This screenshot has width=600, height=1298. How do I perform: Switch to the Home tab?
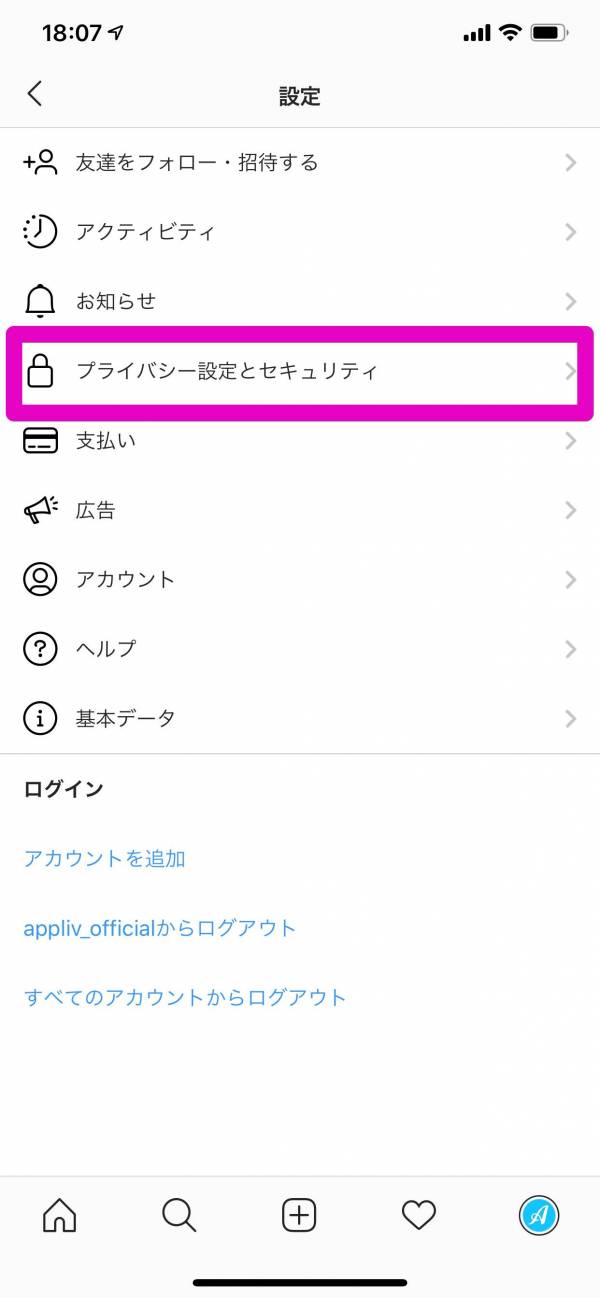click(x=59, y=1215)
